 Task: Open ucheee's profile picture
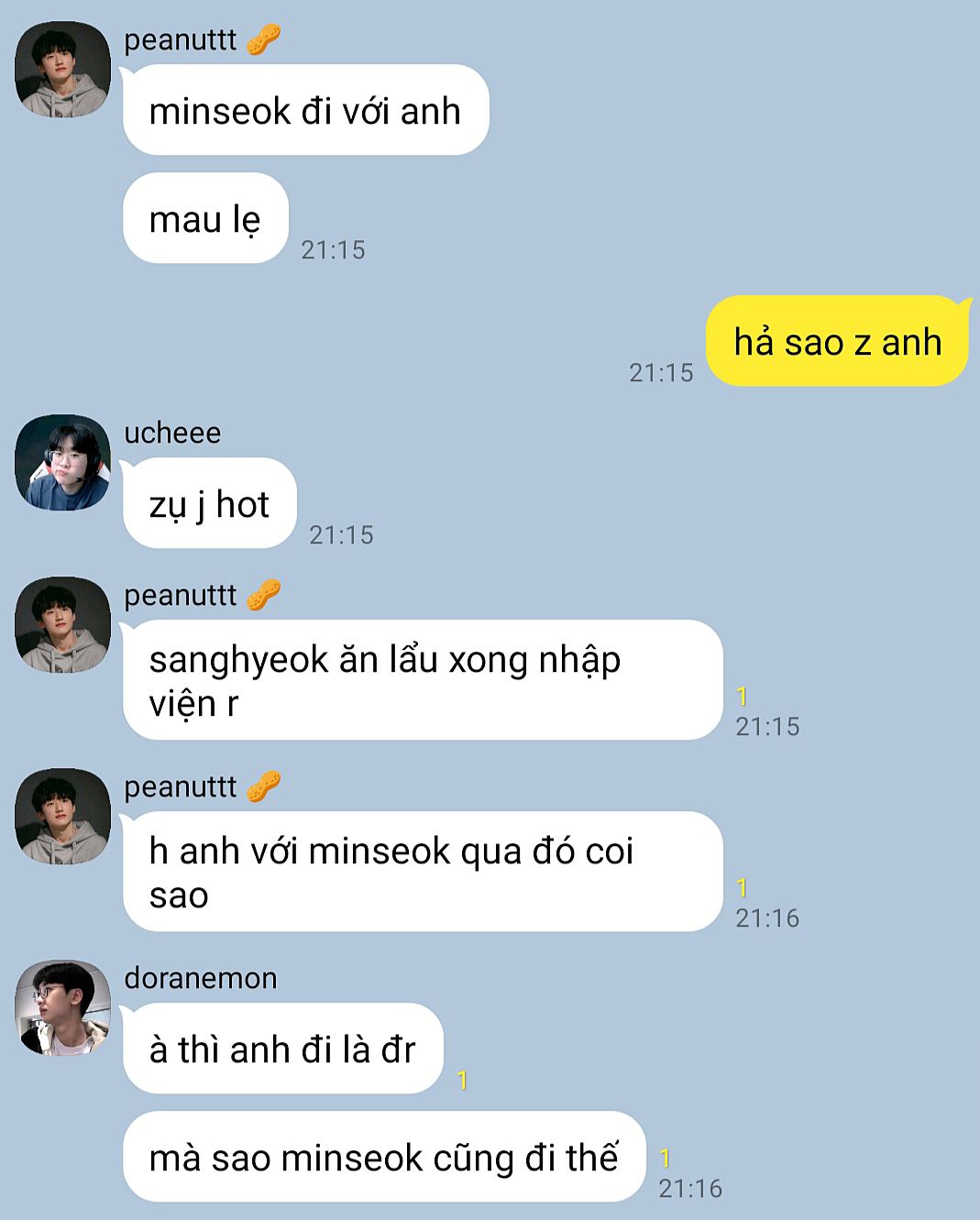[x=62, y=462]
